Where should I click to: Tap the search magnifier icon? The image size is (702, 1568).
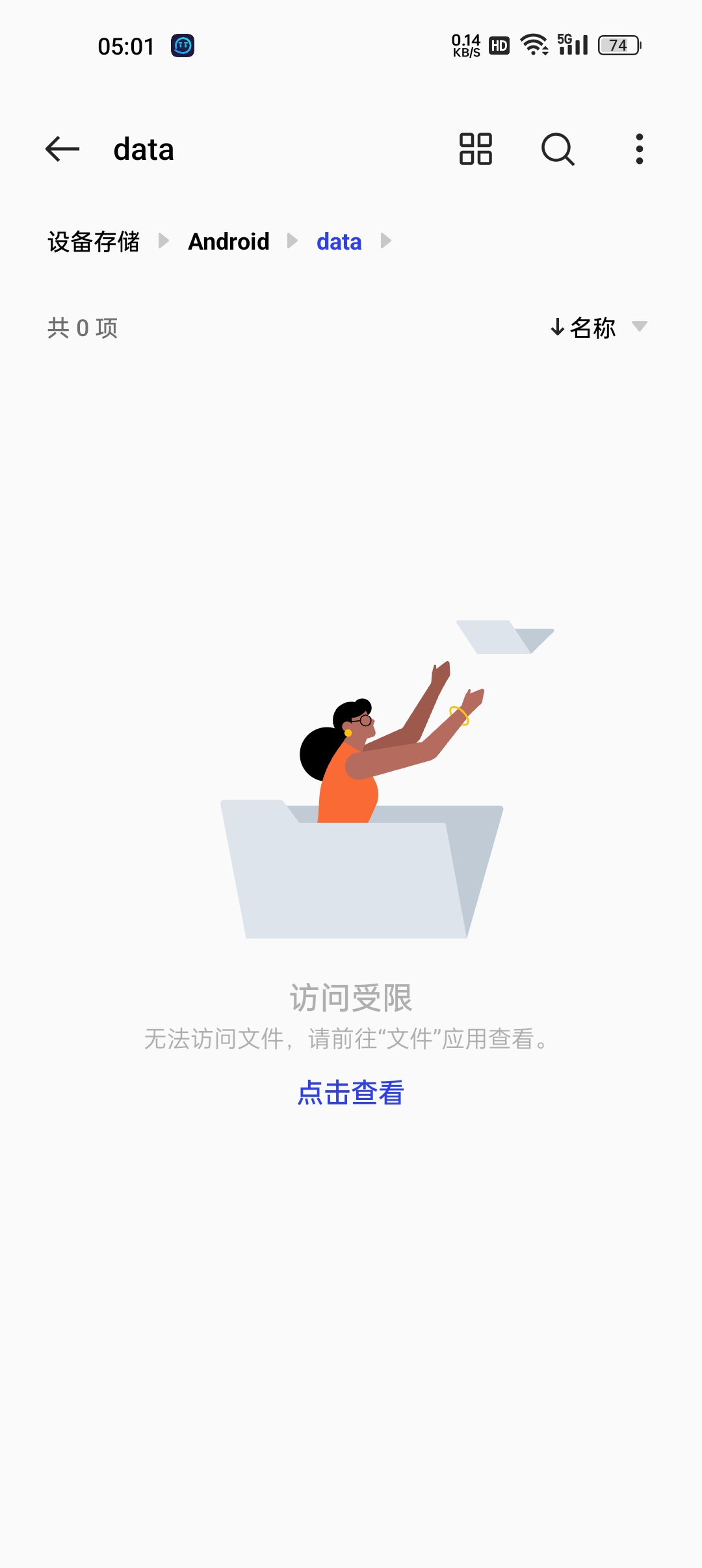[557, 149]
